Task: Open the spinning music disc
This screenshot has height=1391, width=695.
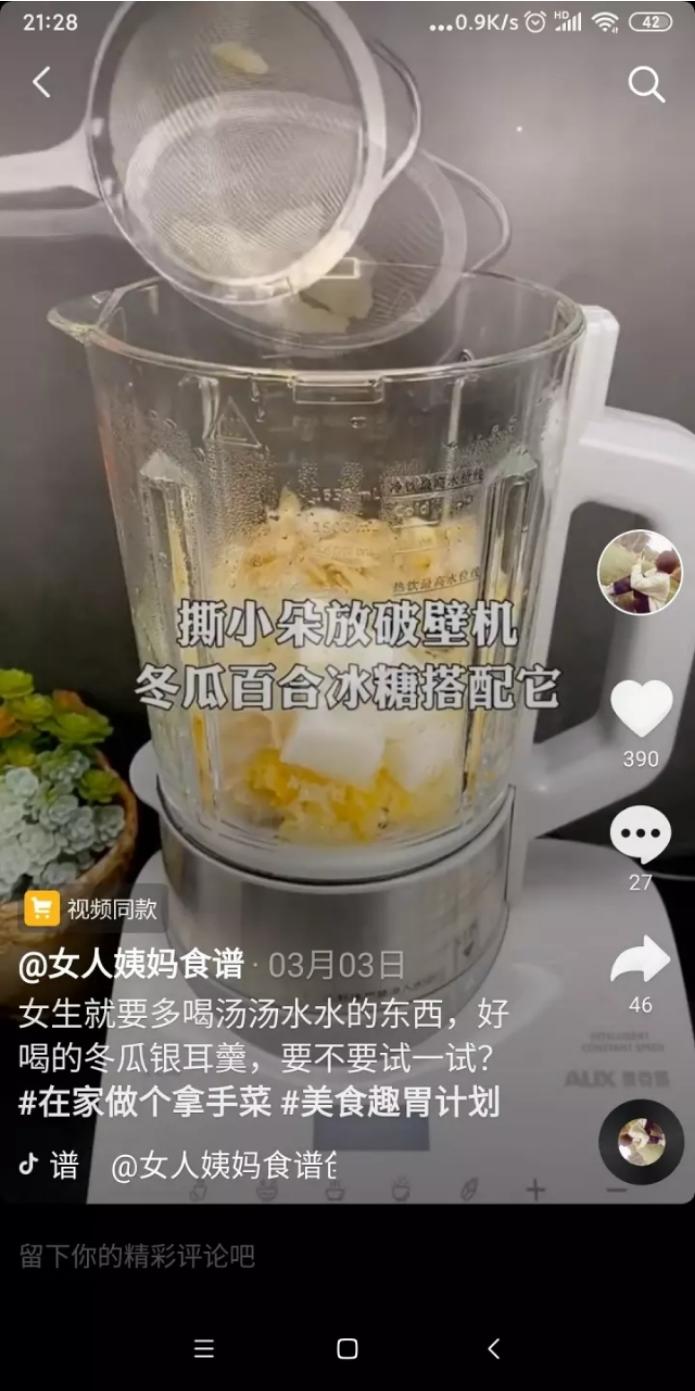Action: 641,1142
